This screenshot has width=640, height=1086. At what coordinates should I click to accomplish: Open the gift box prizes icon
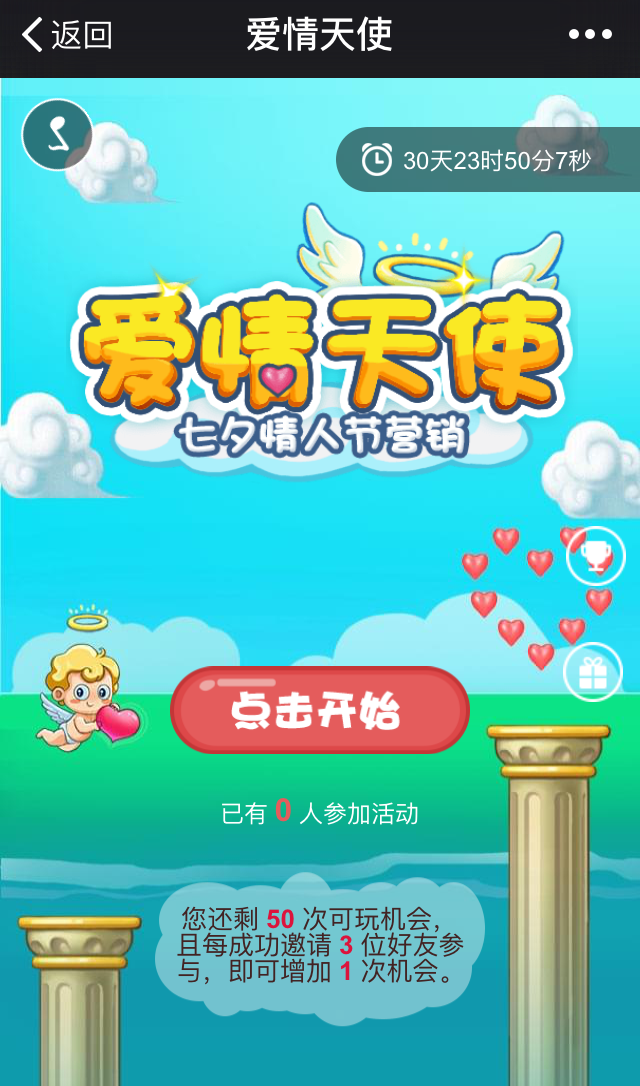(593, 672)
